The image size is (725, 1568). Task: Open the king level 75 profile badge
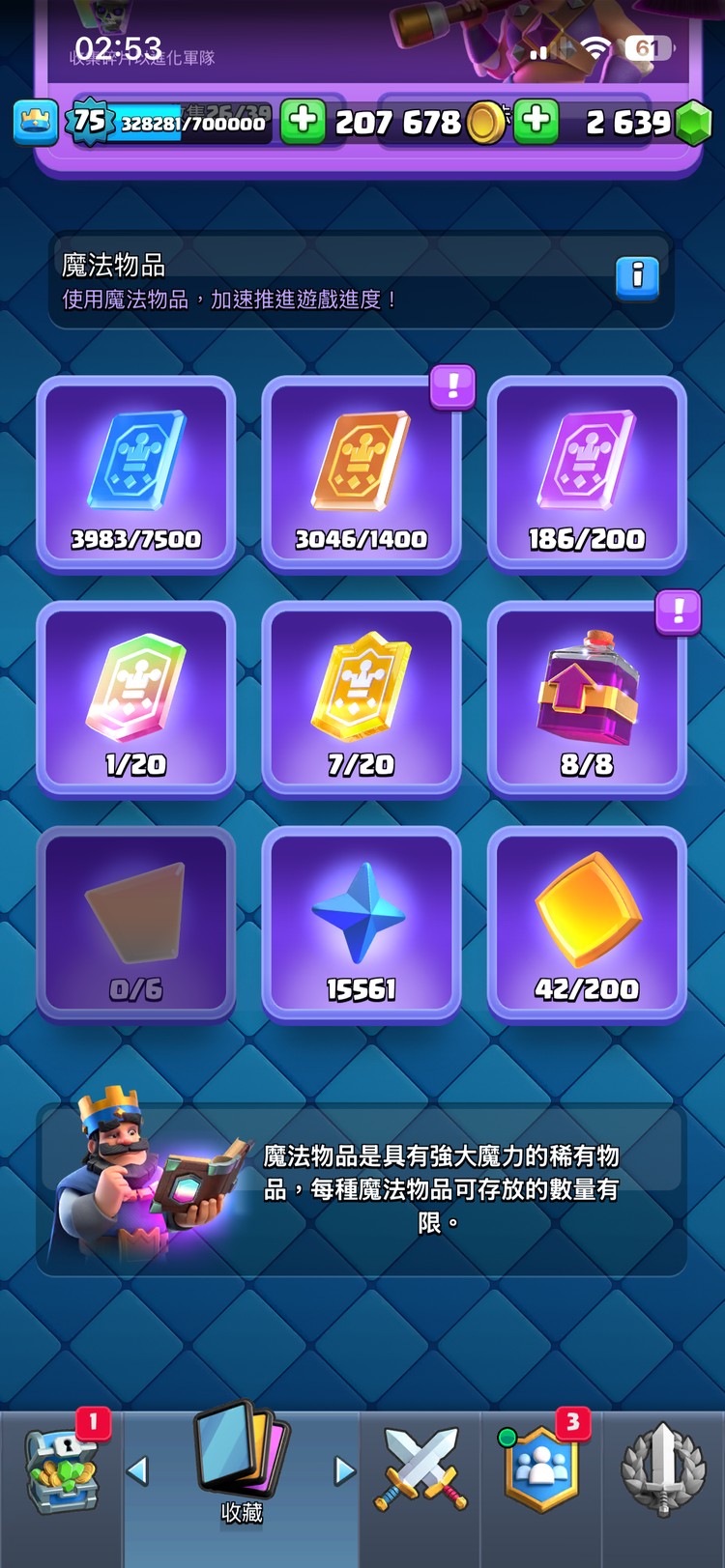point(88,122)
